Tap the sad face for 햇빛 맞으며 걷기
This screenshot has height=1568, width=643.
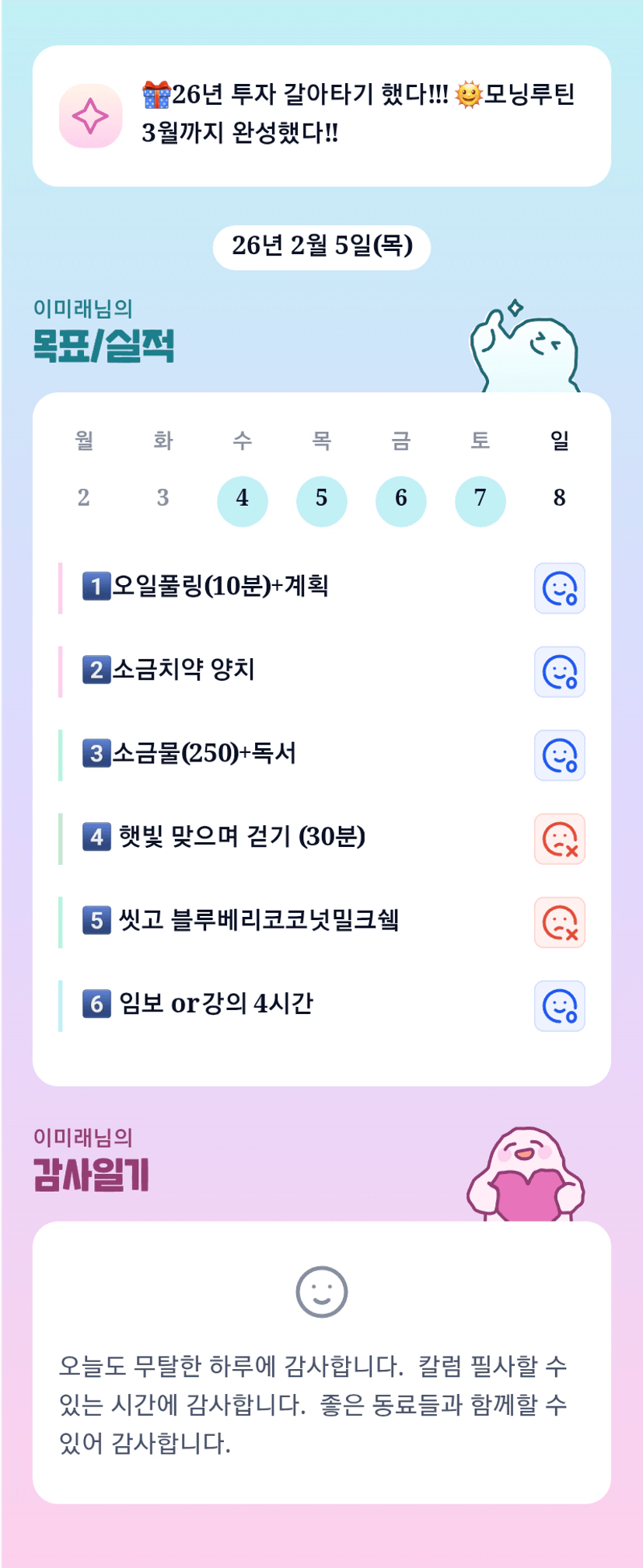click(x=560, y=839)
